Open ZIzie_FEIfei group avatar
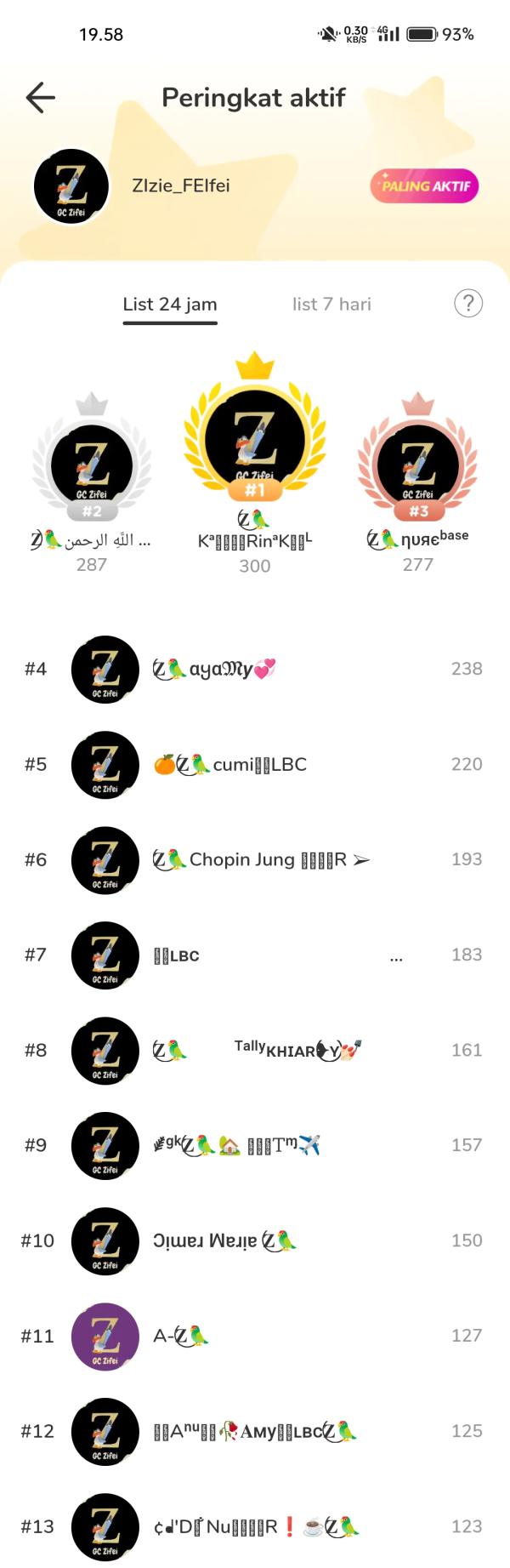 tap(71, 186)
